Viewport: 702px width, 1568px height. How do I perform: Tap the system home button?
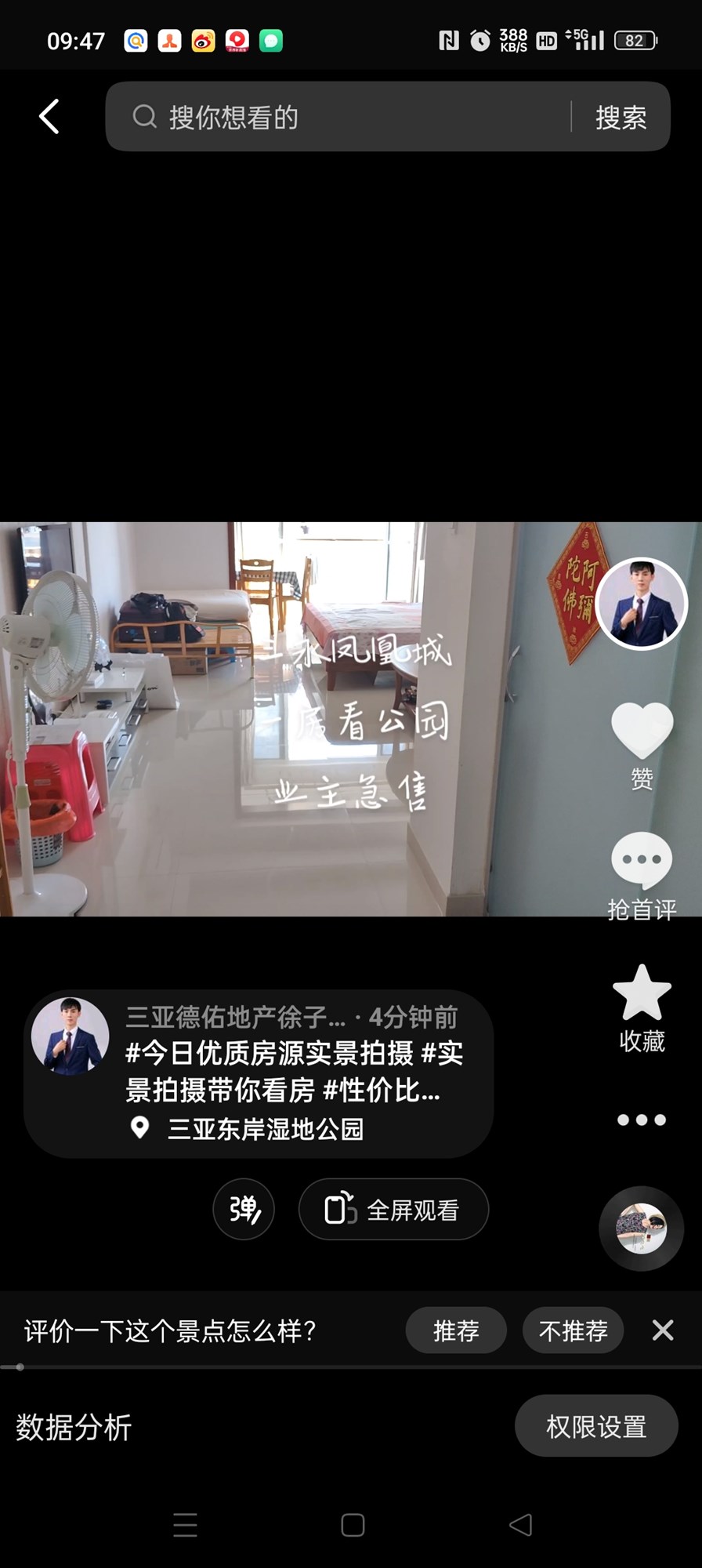pyautogui.click(x=353, y=1525)
